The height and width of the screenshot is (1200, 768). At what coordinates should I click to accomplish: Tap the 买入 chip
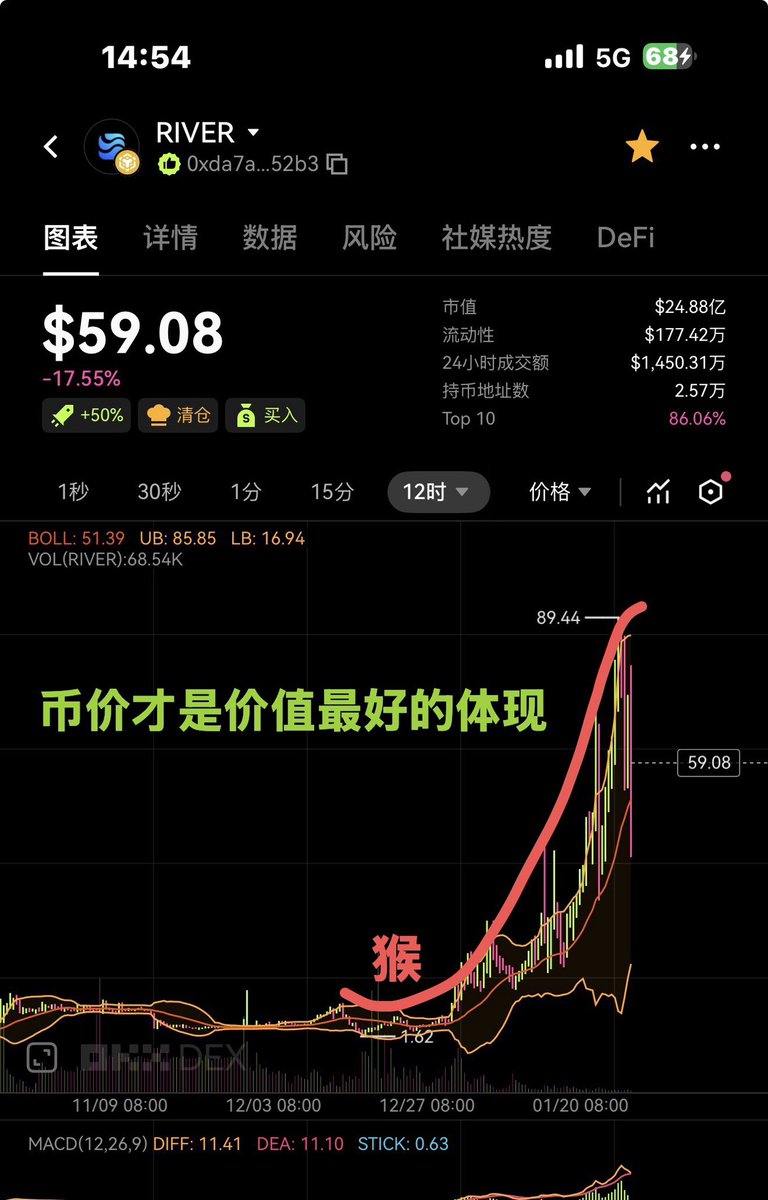point(265,415)
